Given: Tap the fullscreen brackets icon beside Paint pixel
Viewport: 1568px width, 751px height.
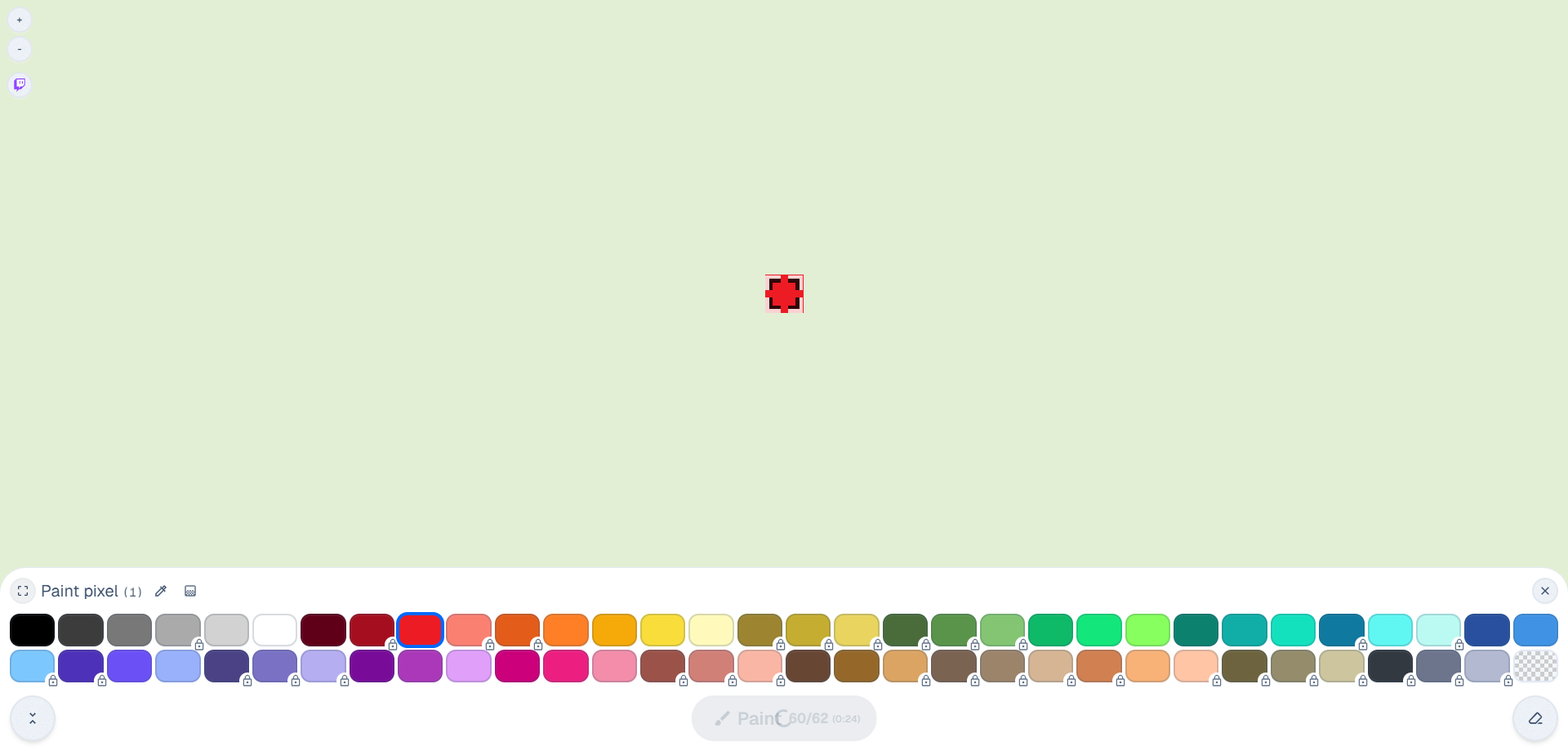Looking at the screenshot, I should (23, 591).
